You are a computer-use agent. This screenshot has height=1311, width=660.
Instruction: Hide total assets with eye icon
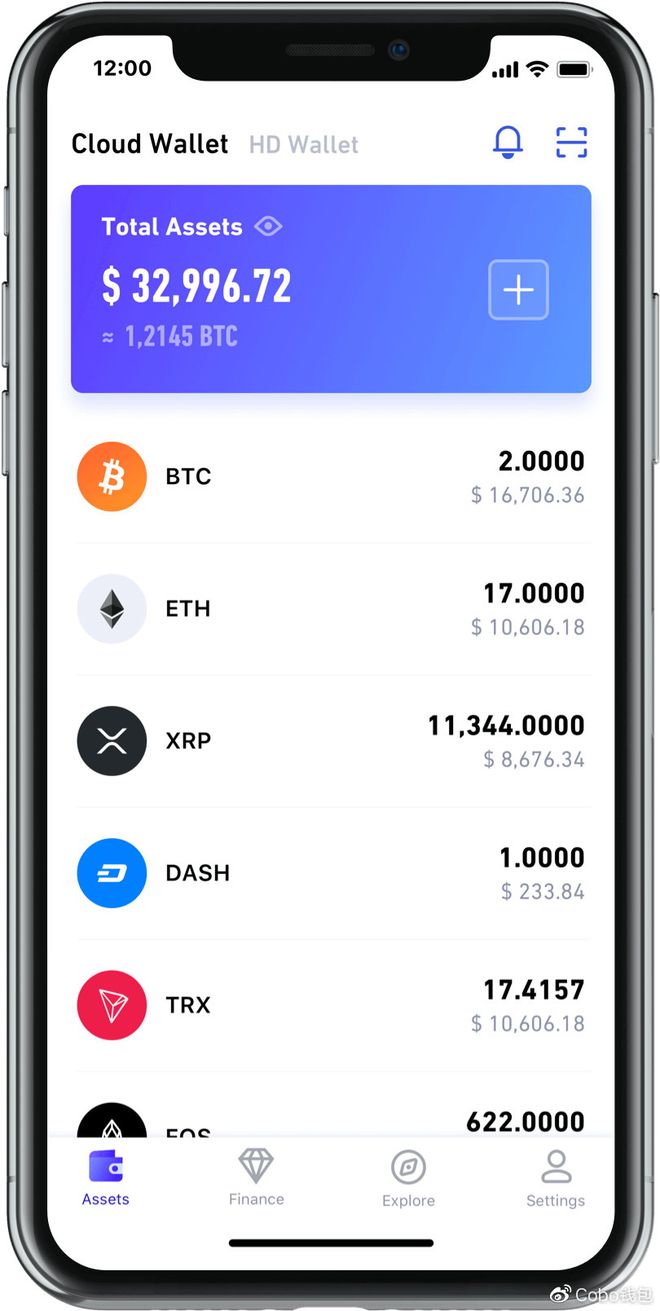pyautogui.click(x=268, y=226)
